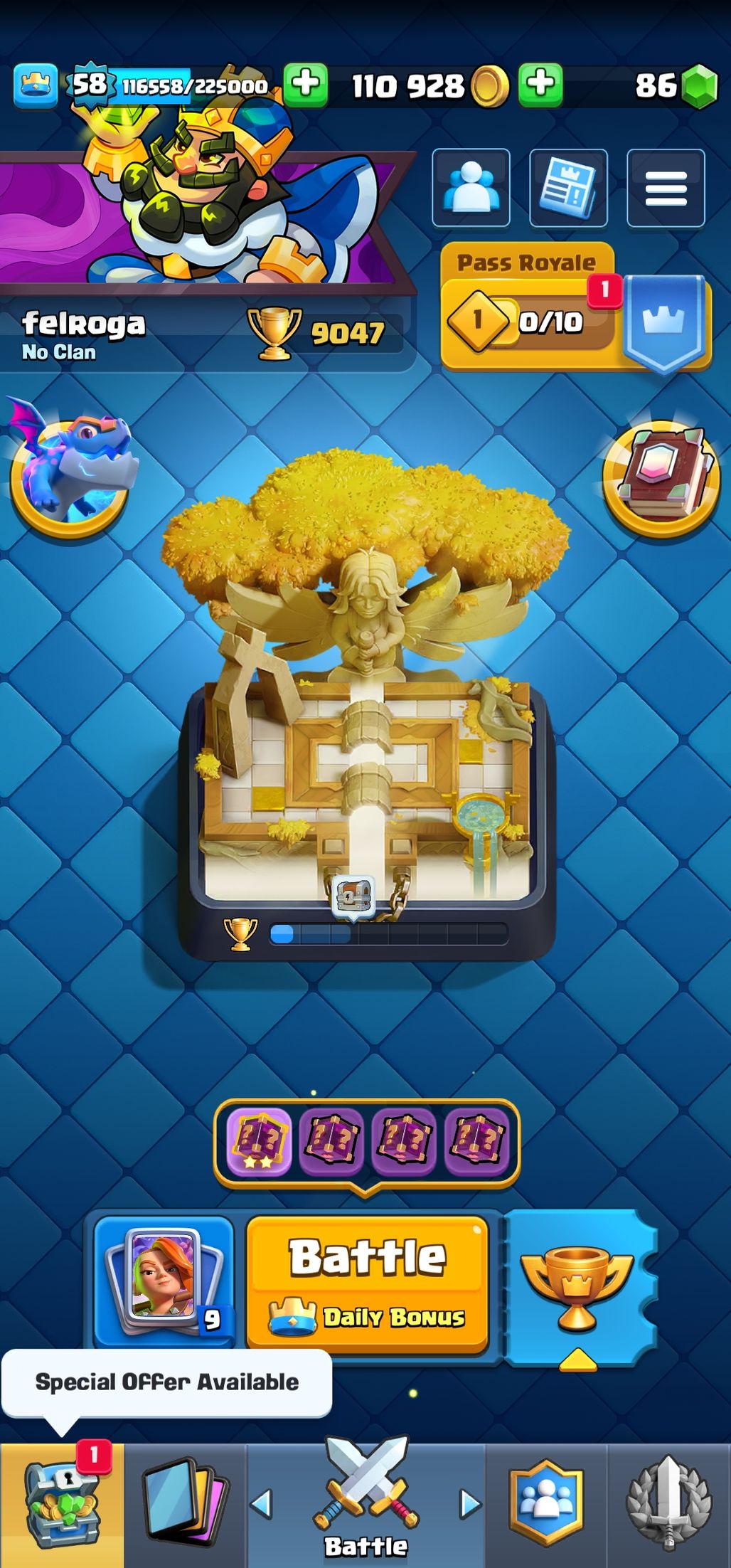Open the battle deck selector

click(164, 1281)
